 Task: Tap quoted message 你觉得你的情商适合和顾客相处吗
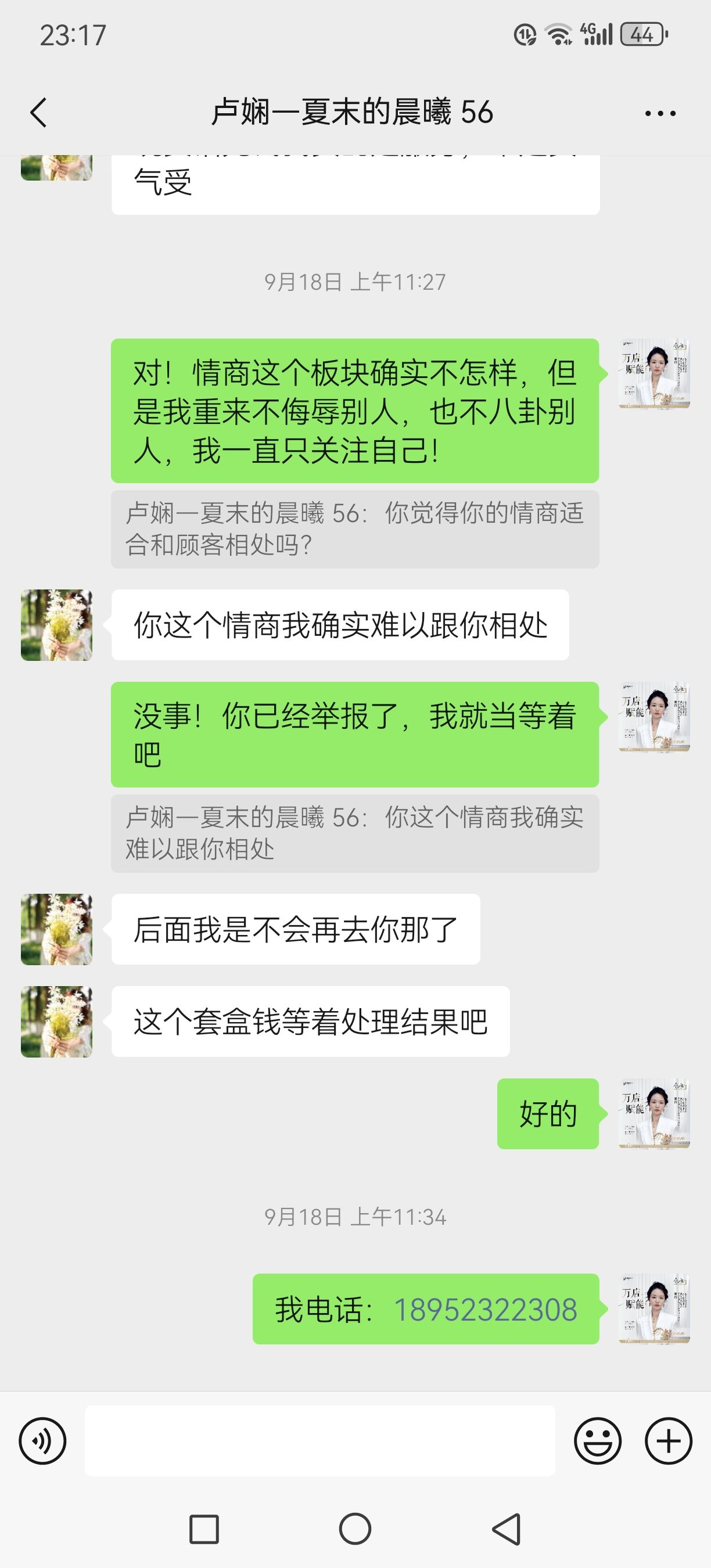355,529
